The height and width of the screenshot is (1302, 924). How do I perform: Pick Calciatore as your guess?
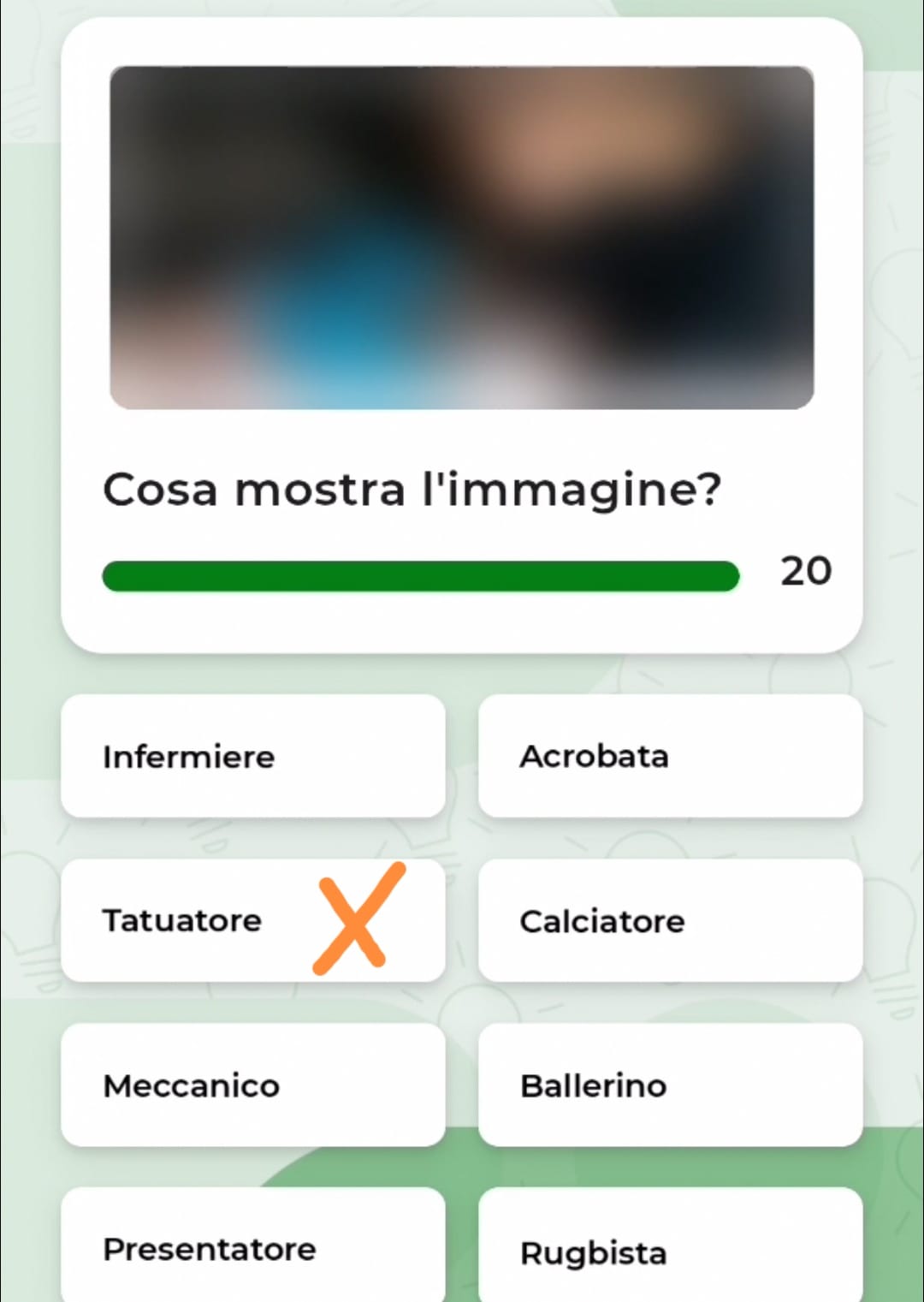click(x=670, y=920)
